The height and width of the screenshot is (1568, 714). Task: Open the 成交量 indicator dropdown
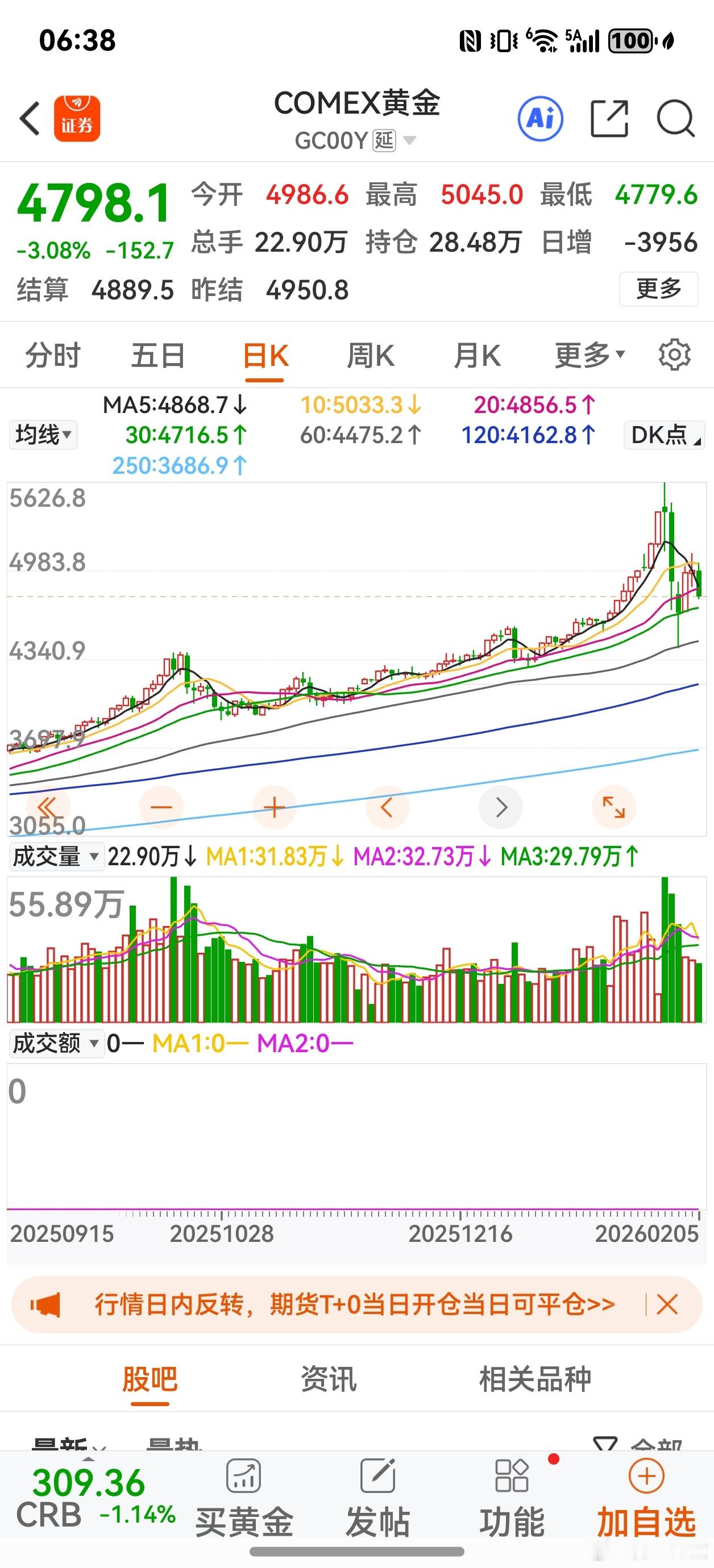(55, 856)
